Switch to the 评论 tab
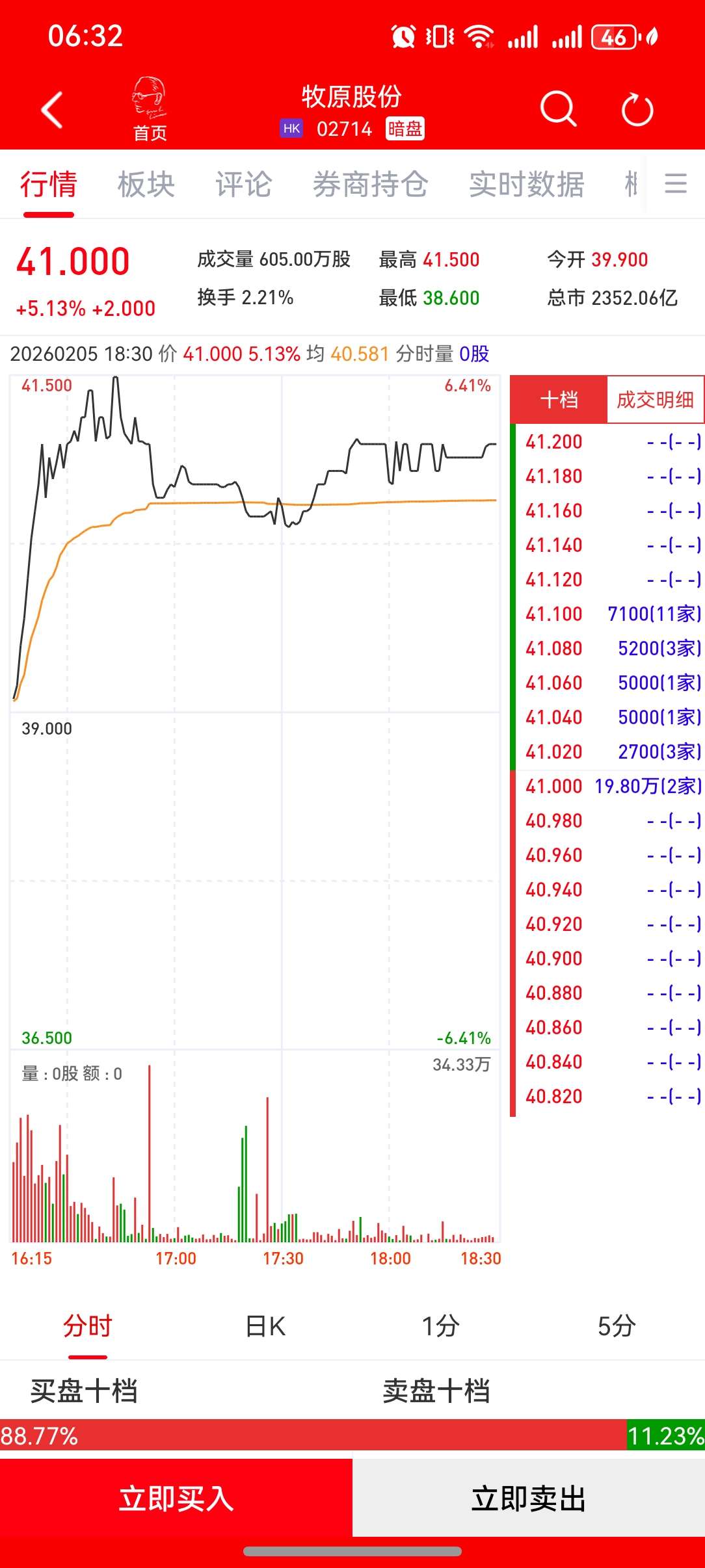 click(244, 185)
